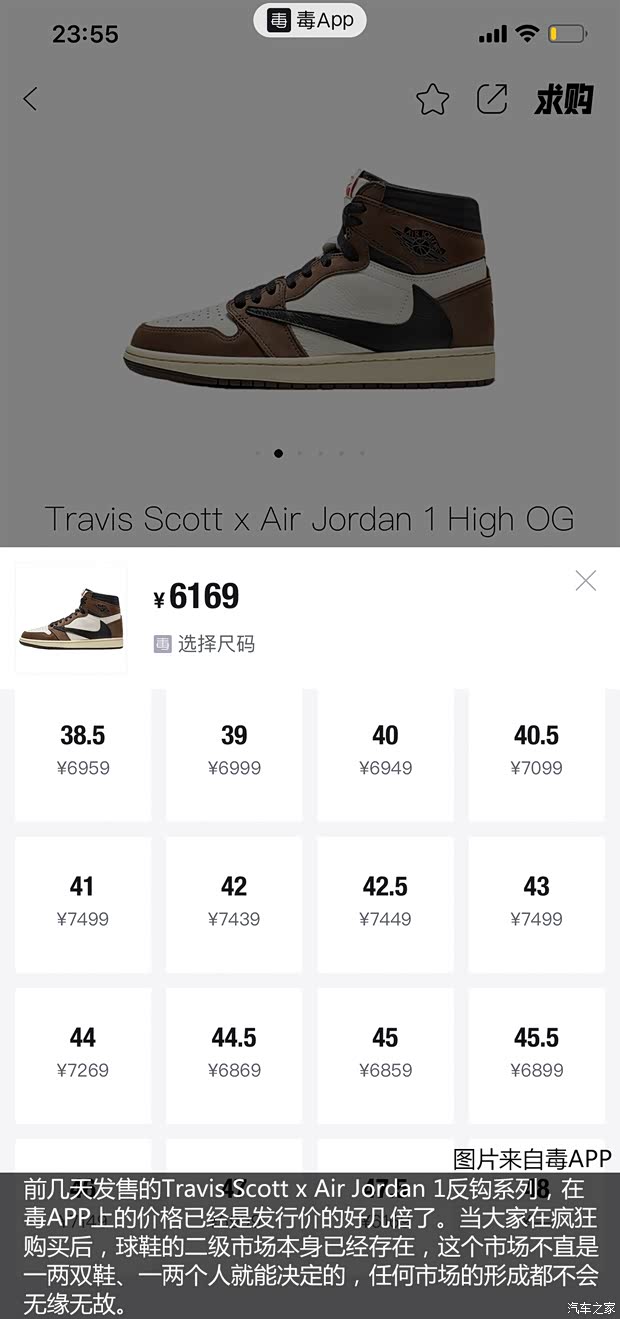Viewport: 620px width, 1319px height.
Task: Pick size 43 priced ¥7499
Action: tap(536, 902)
